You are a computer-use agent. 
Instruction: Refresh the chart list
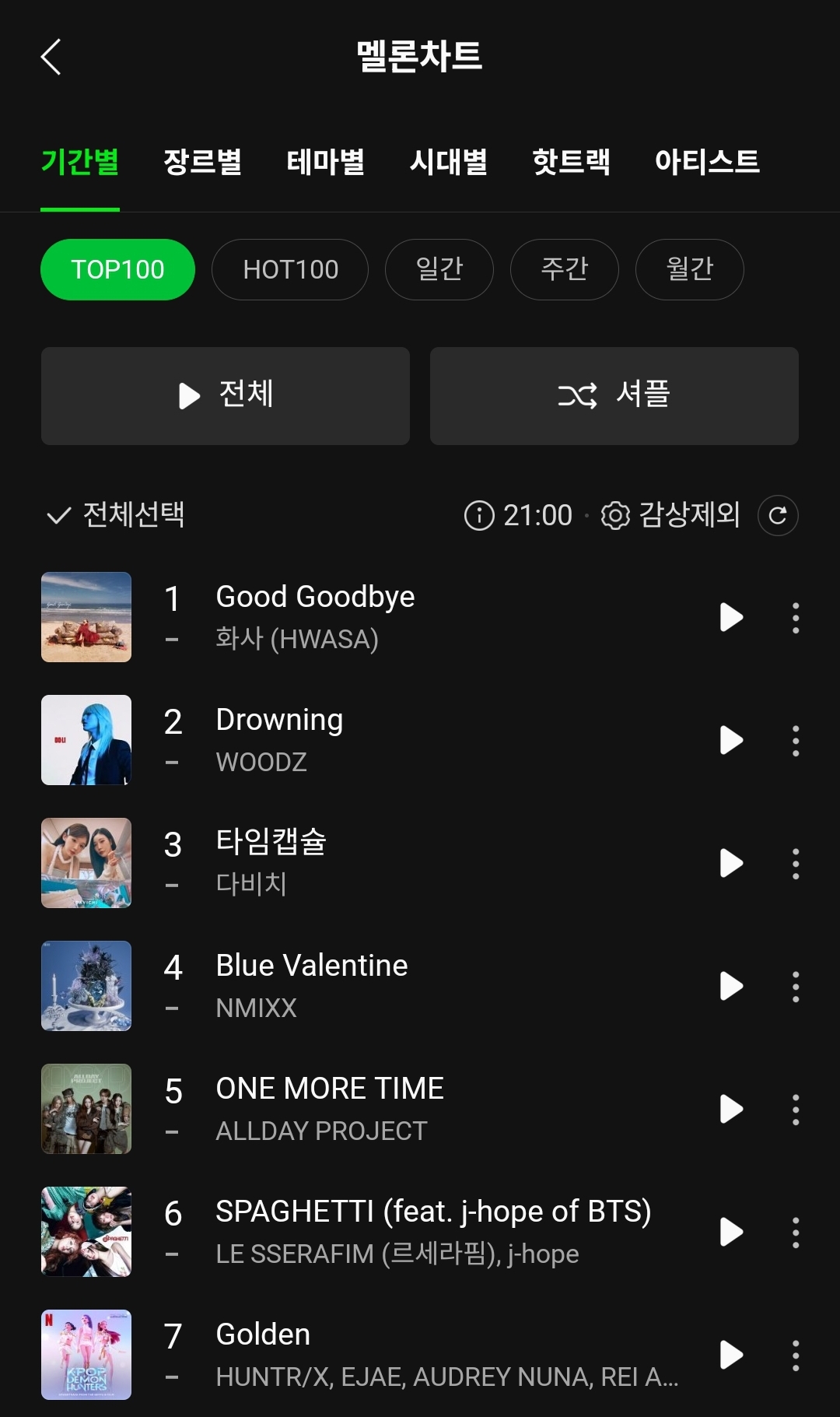point(778,515)
